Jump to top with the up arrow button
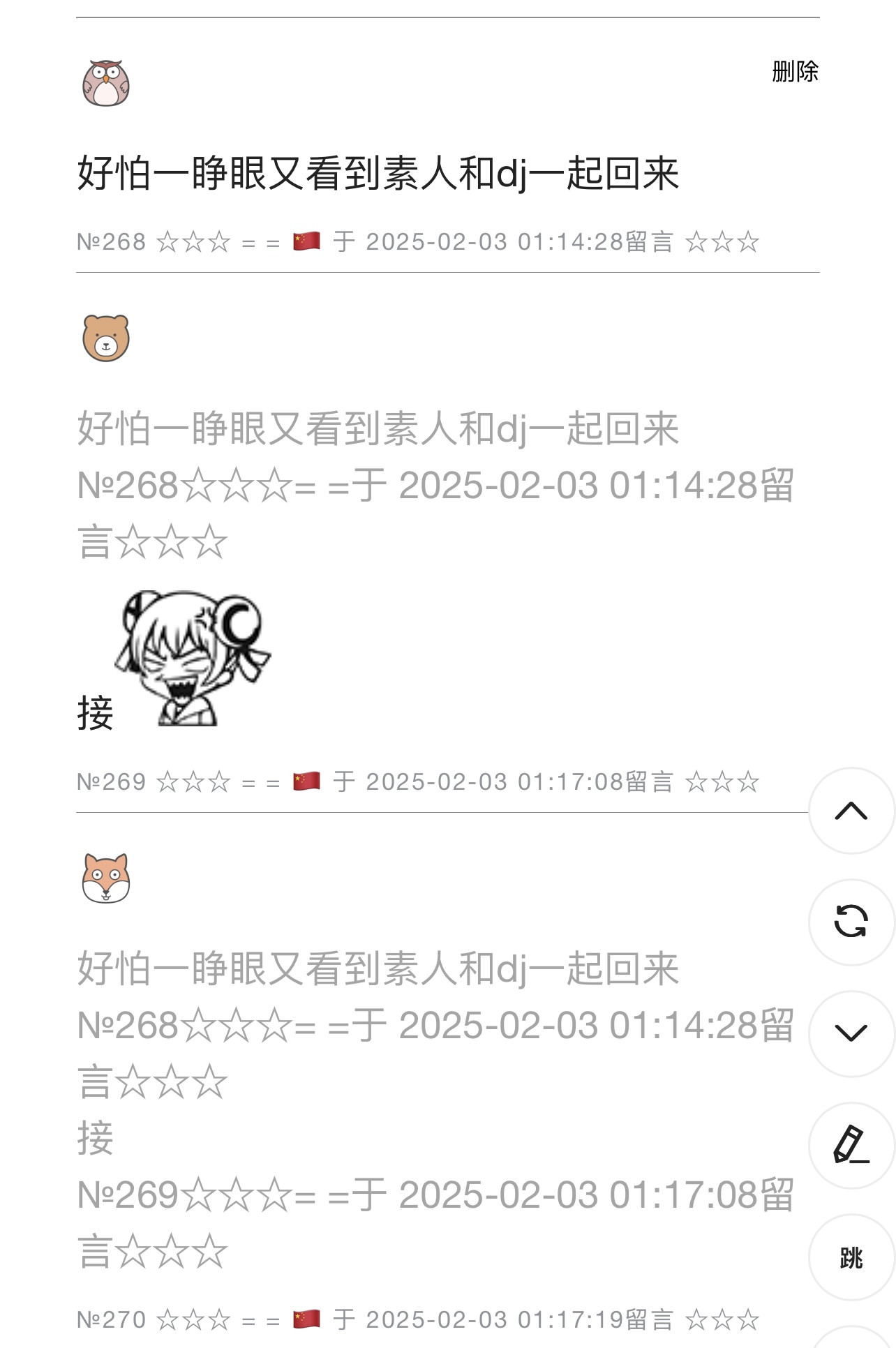The height and width of the screenshot is (1348, 896). pos(851,811)
